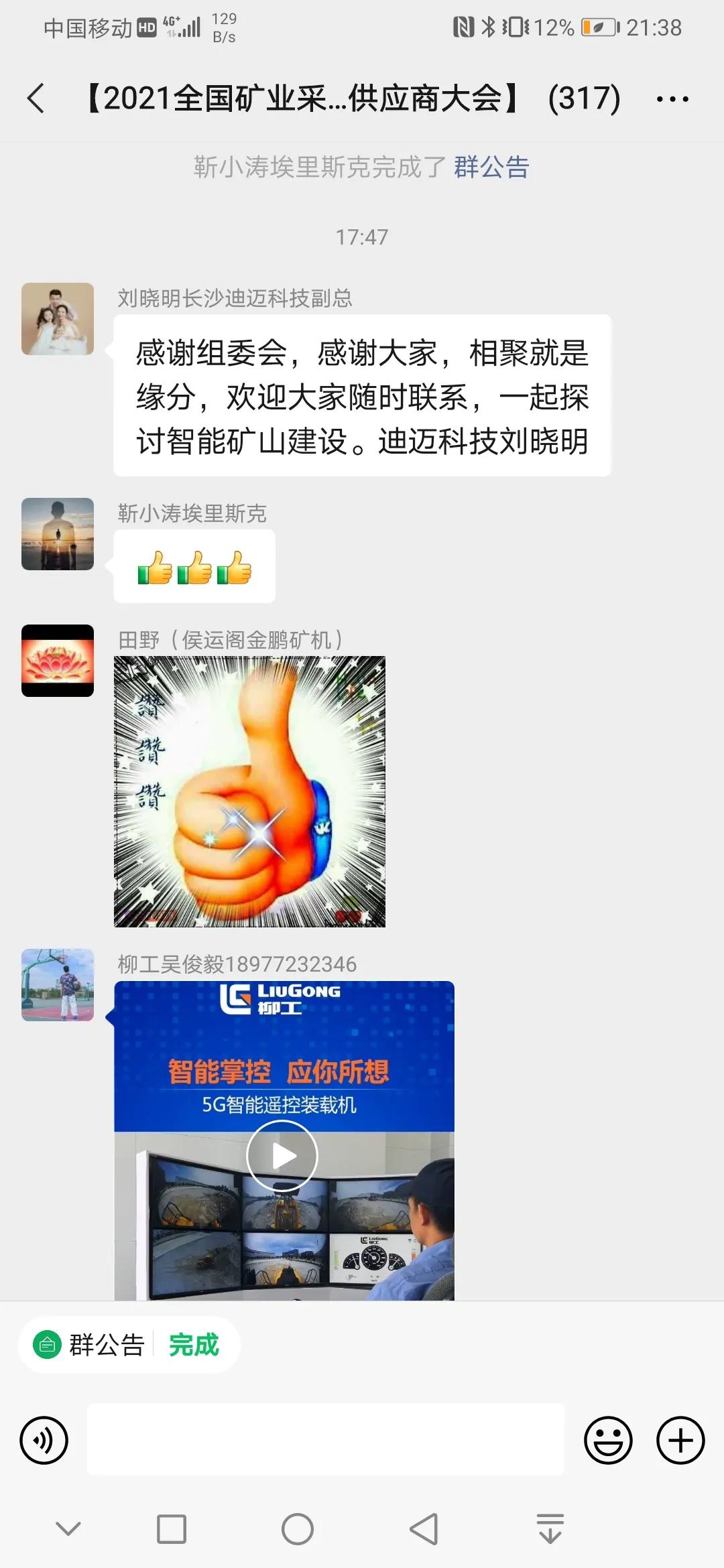724x1568 pixels.
Task: Open 柳工吴俊毅's profile avatar
Action: click(58, 984)
